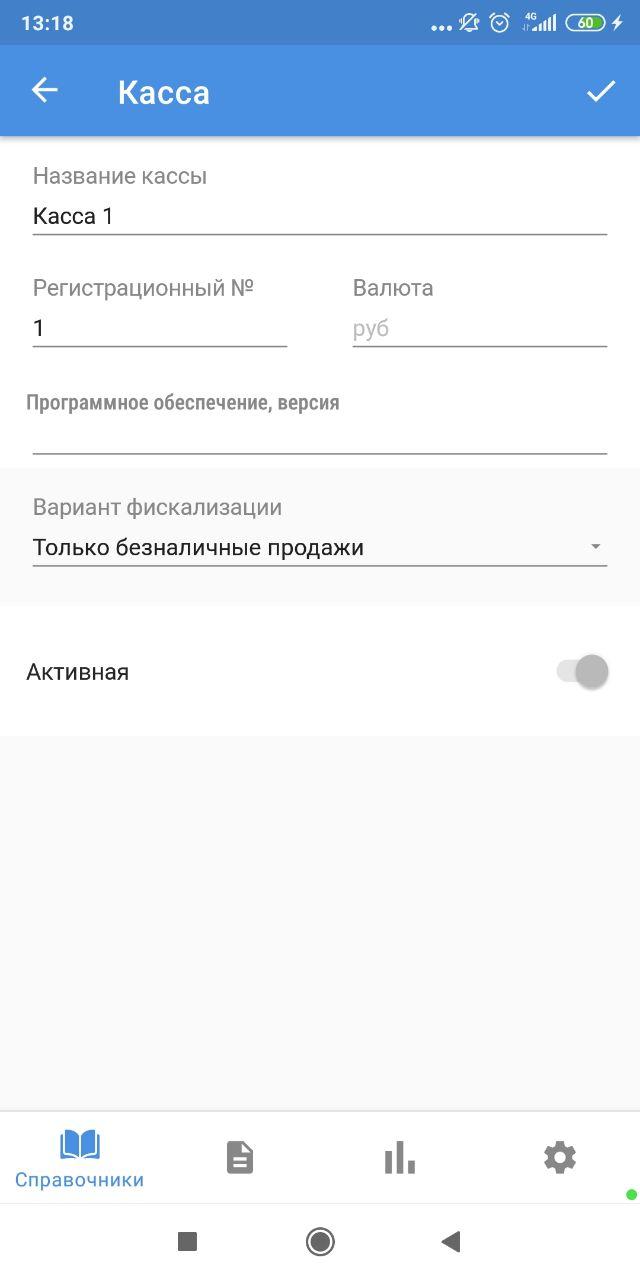This screenshot has width=640, height=1280.
Task: Tap the system home button
Action: (x=320, y=1242)
